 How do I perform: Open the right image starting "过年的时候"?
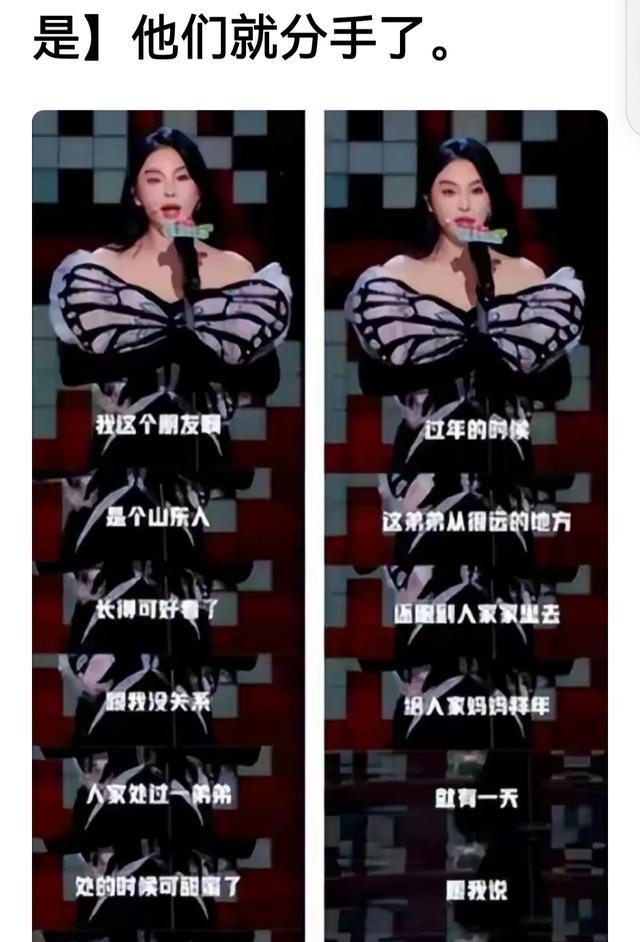pos(466,525)
